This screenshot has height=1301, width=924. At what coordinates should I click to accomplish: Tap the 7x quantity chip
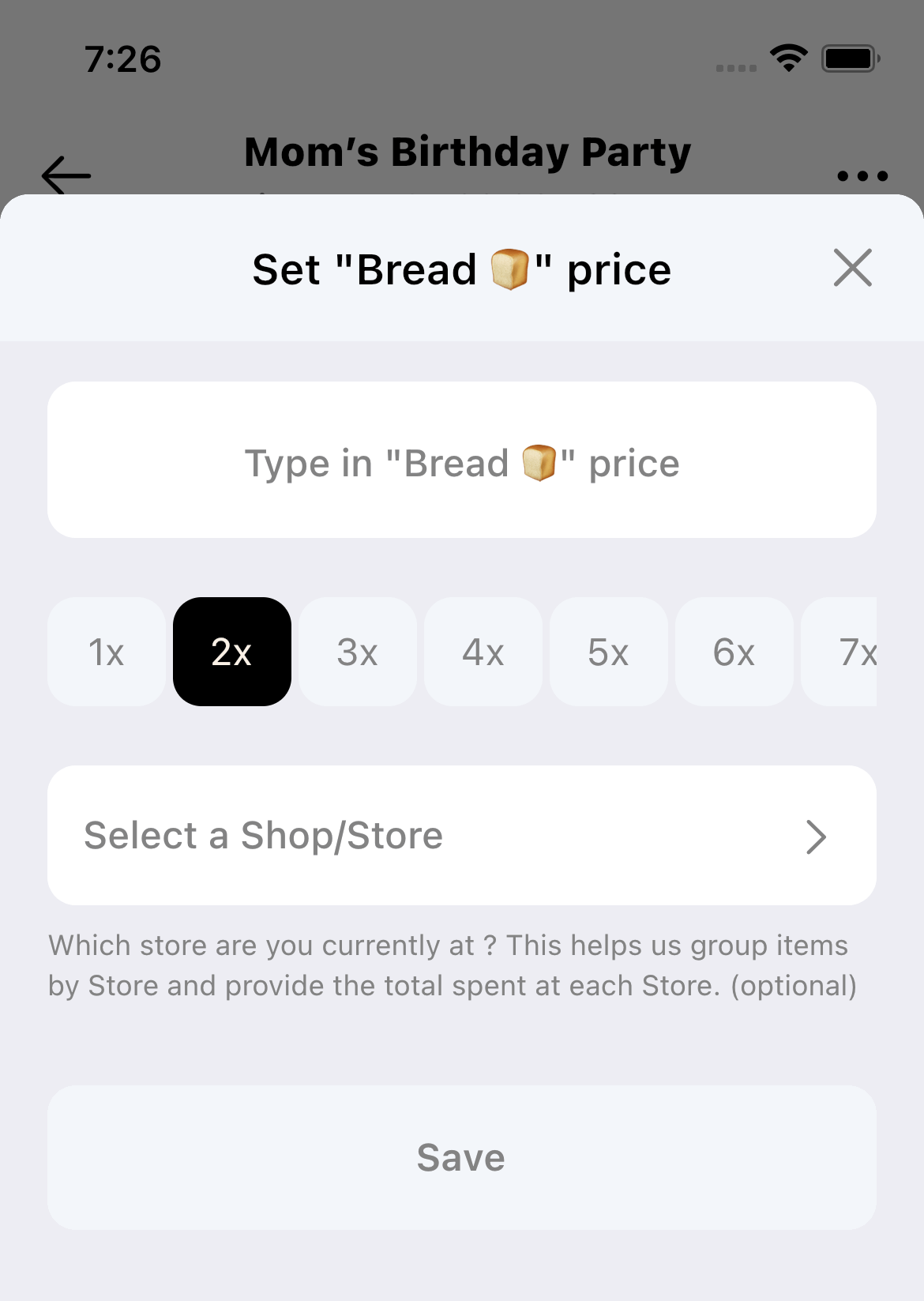click(x=849, y=652)
